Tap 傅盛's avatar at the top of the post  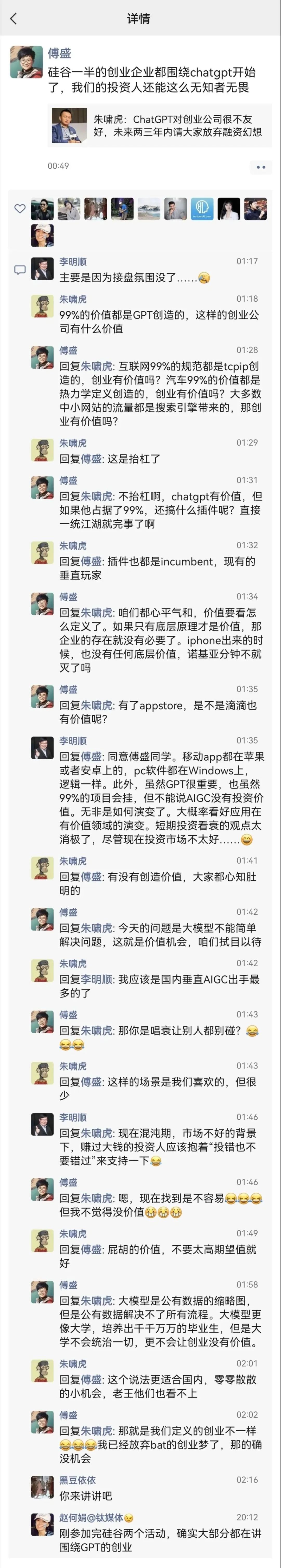pos(26,62)
